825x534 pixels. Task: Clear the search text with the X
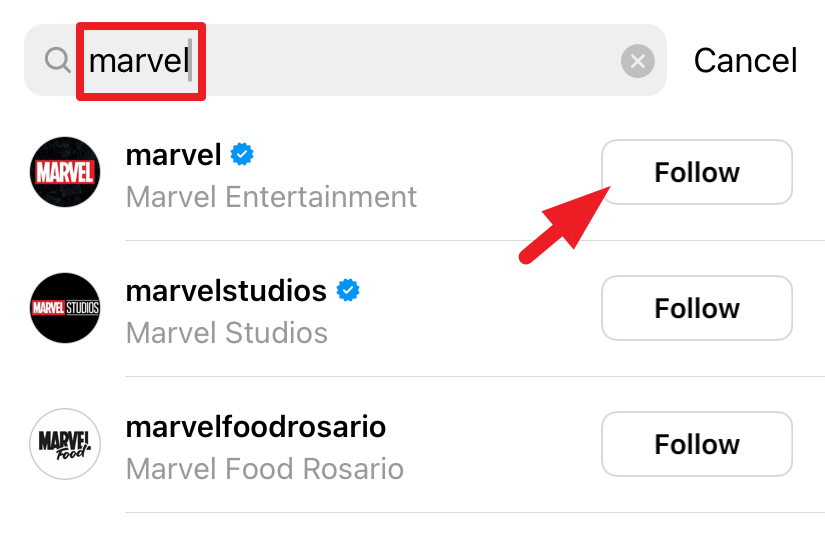click(638, 61)
